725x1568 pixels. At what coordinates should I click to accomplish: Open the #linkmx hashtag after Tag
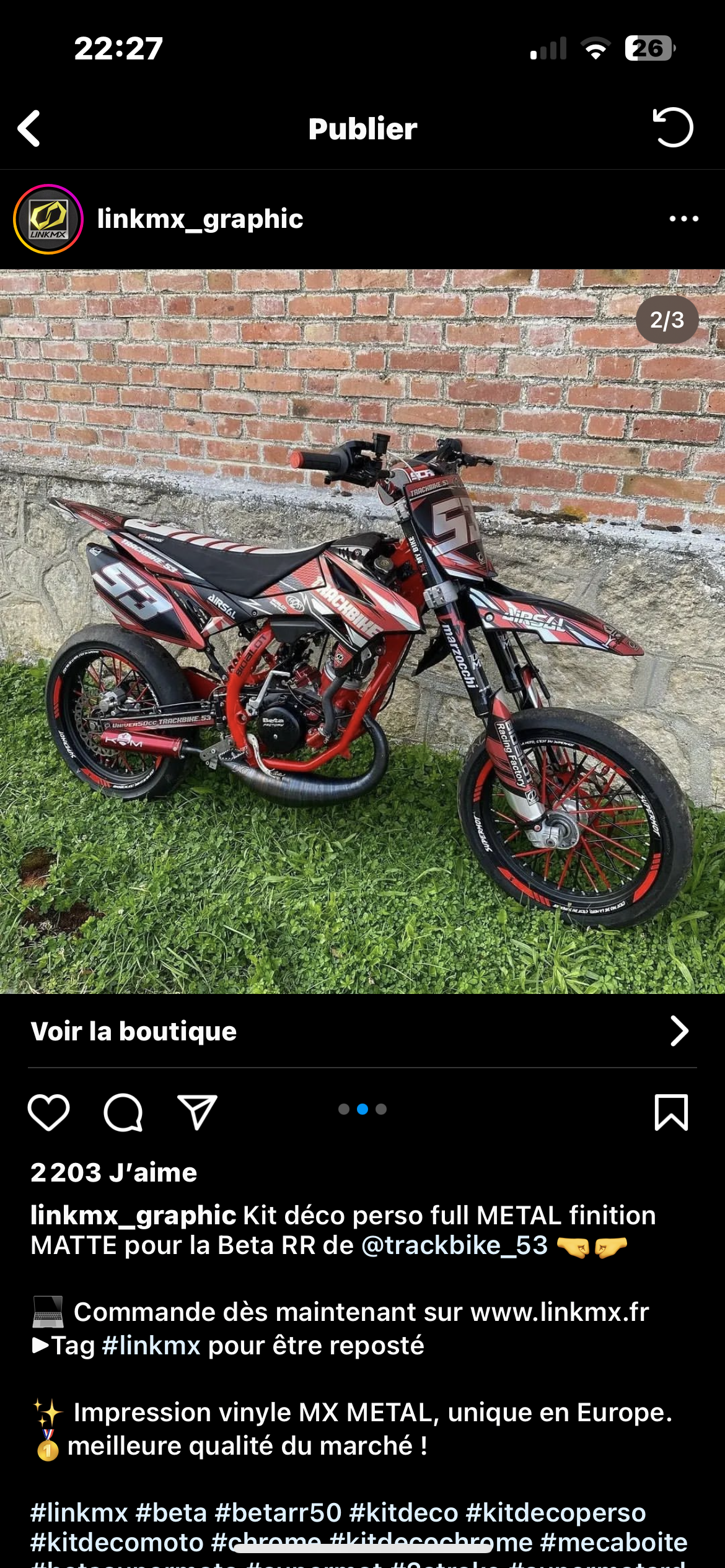[151, 1346]
